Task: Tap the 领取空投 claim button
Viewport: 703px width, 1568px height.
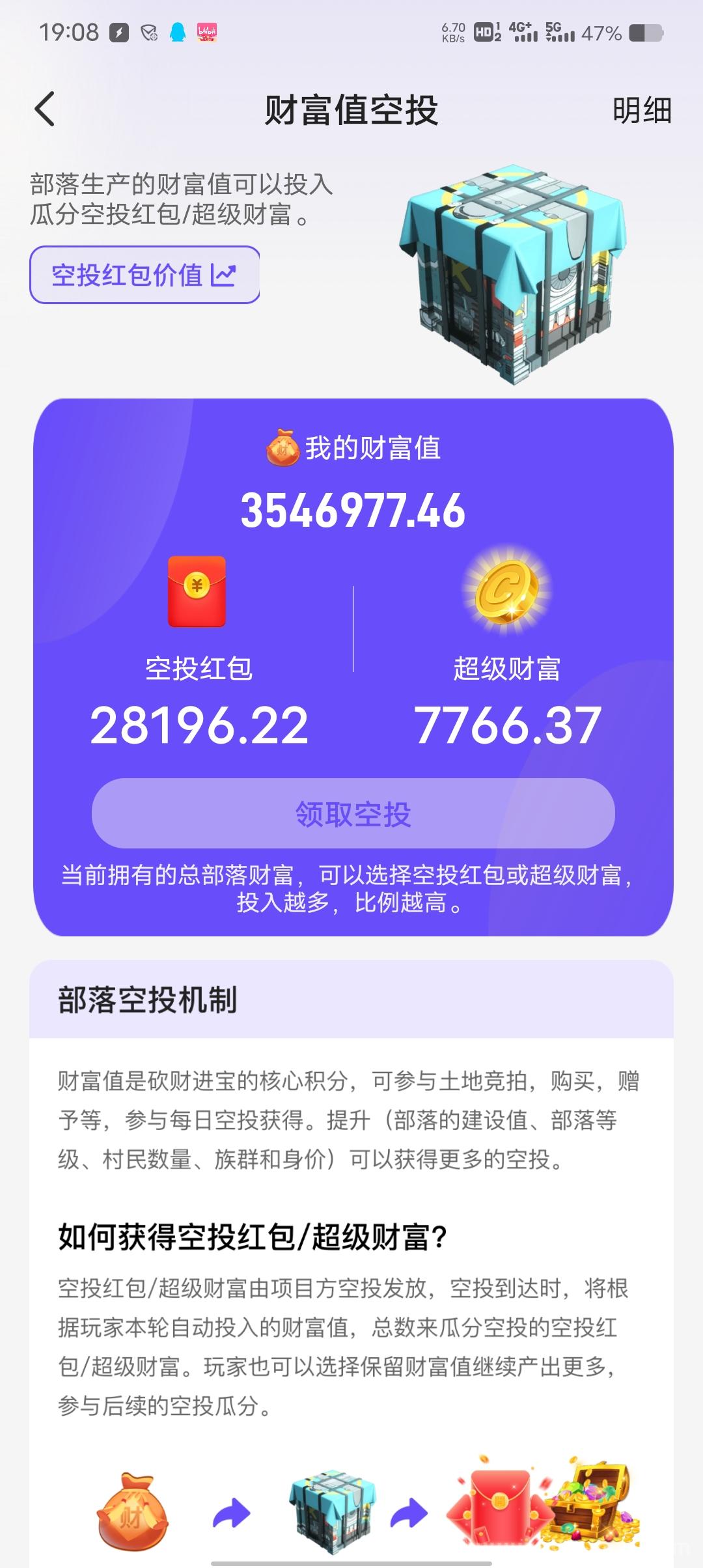Action: [353, 813]
